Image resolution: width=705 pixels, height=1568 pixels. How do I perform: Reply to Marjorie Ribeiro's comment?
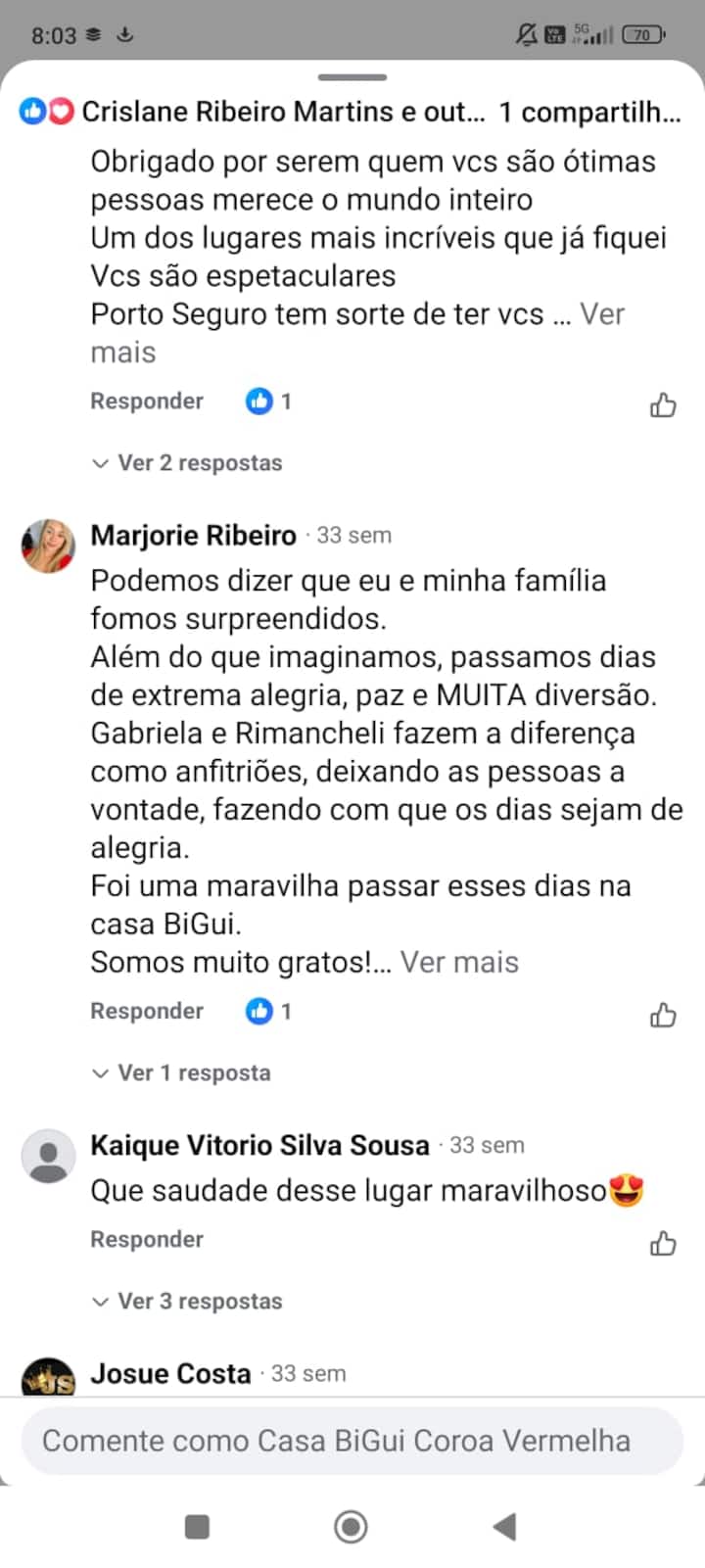(x=147, y=1011)
